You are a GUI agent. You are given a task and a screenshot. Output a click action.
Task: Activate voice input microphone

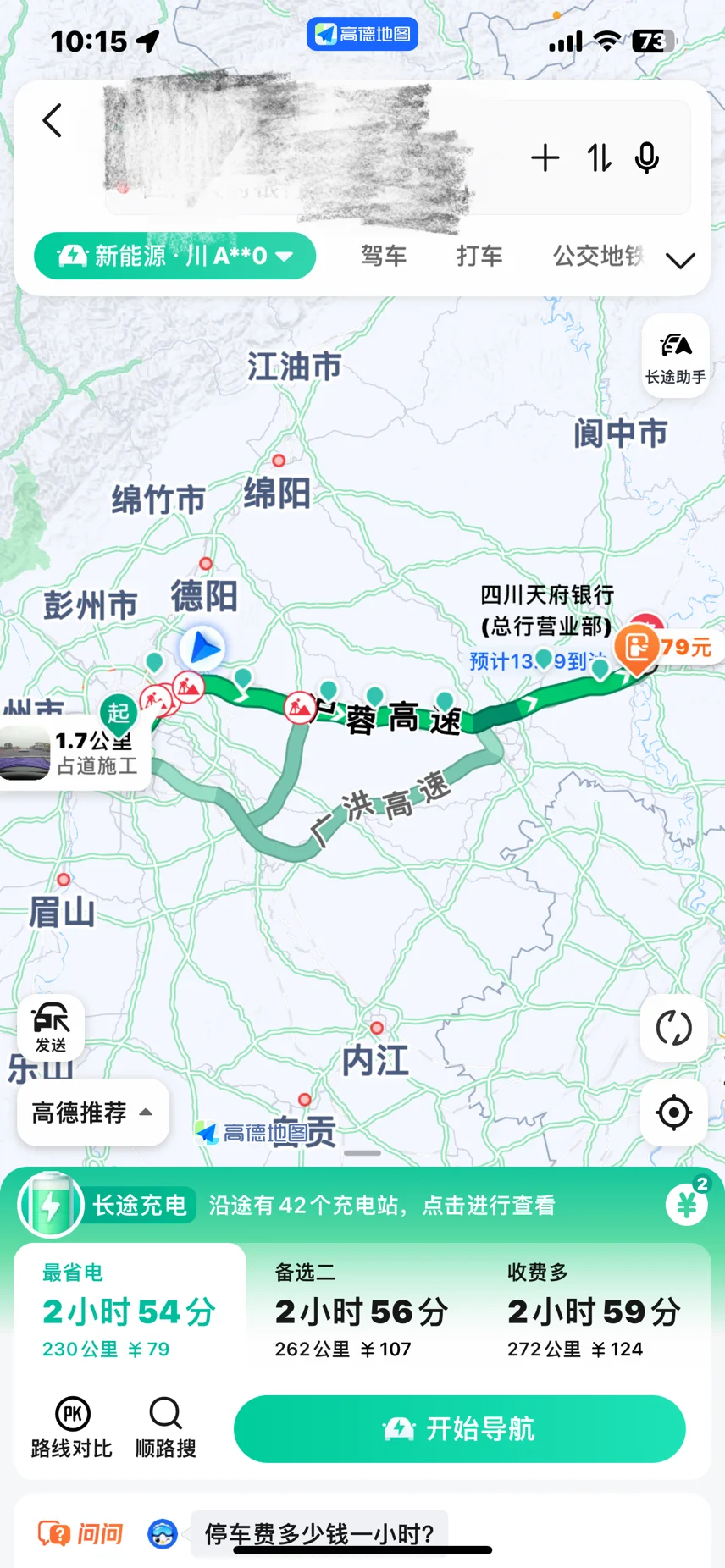point(647,158)
